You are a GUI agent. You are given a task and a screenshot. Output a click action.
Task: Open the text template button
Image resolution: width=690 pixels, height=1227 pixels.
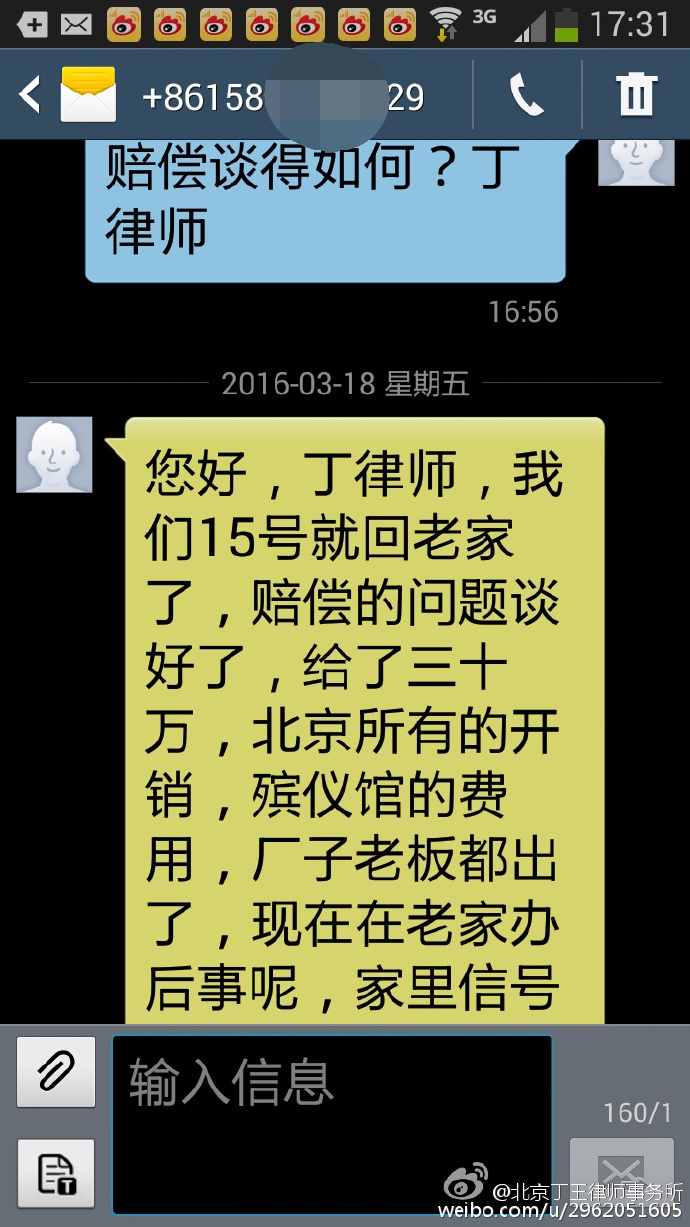pyautogui.click(x=56, y=1172)
